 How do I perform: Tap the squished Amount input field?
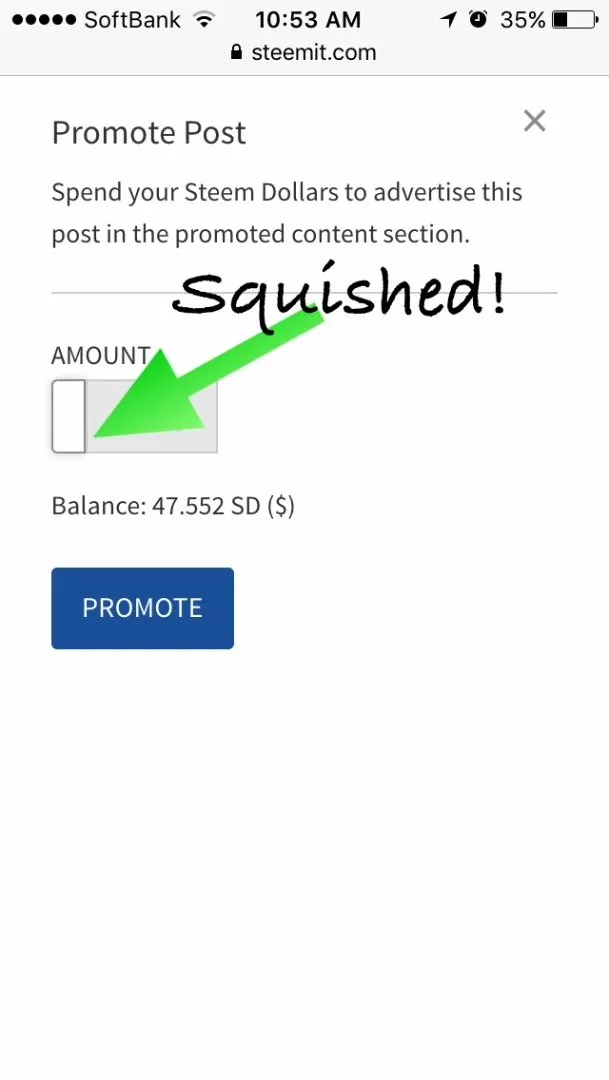[x=69, y=416]
